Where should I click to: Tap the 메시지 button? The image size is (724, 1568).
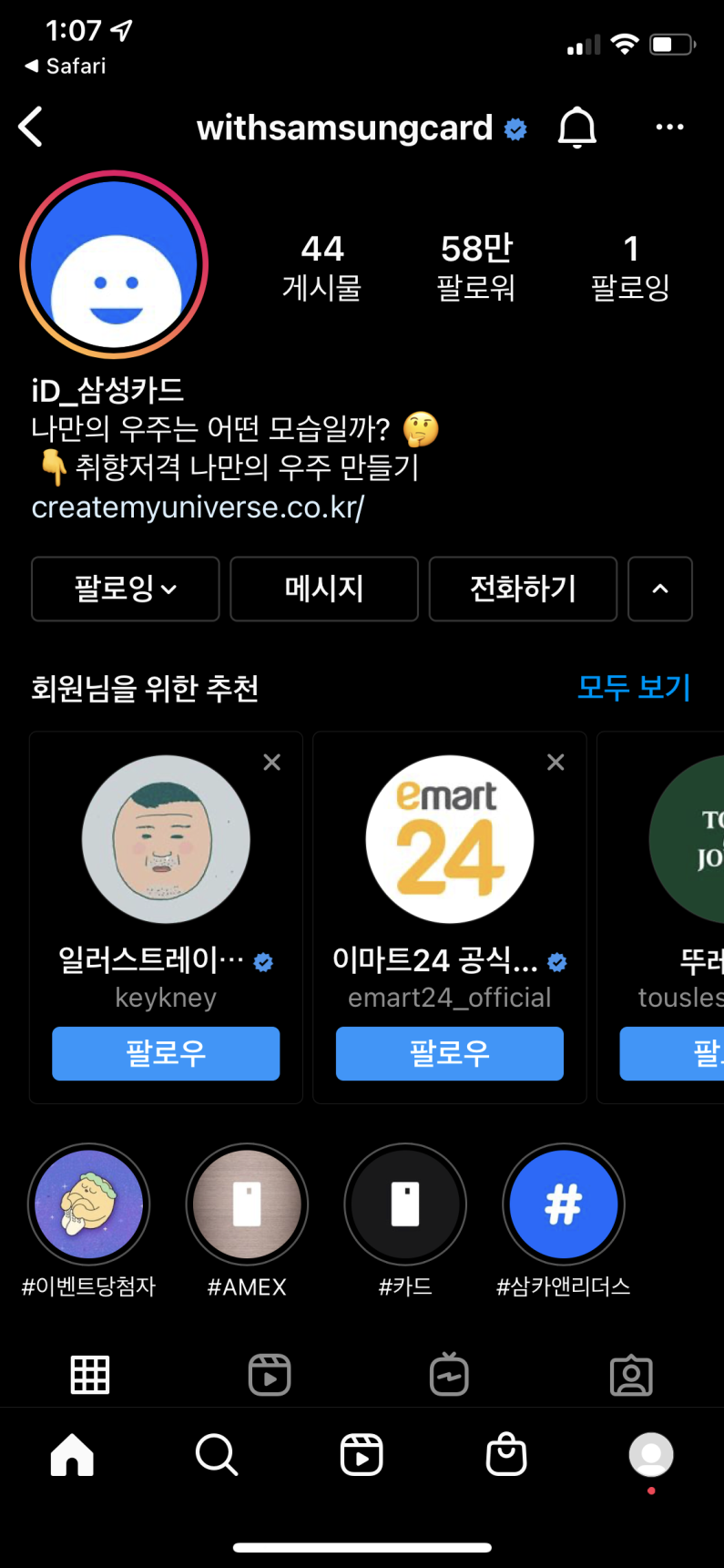point(324,589)
